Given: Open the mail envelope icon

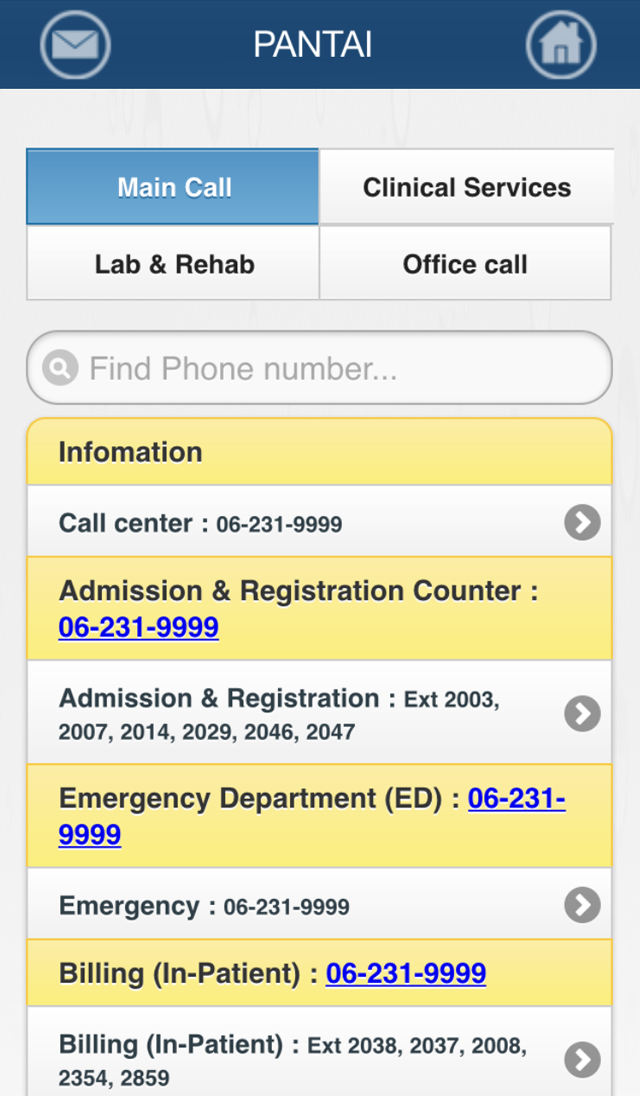Looking at the screenshot, I should 75,44.
